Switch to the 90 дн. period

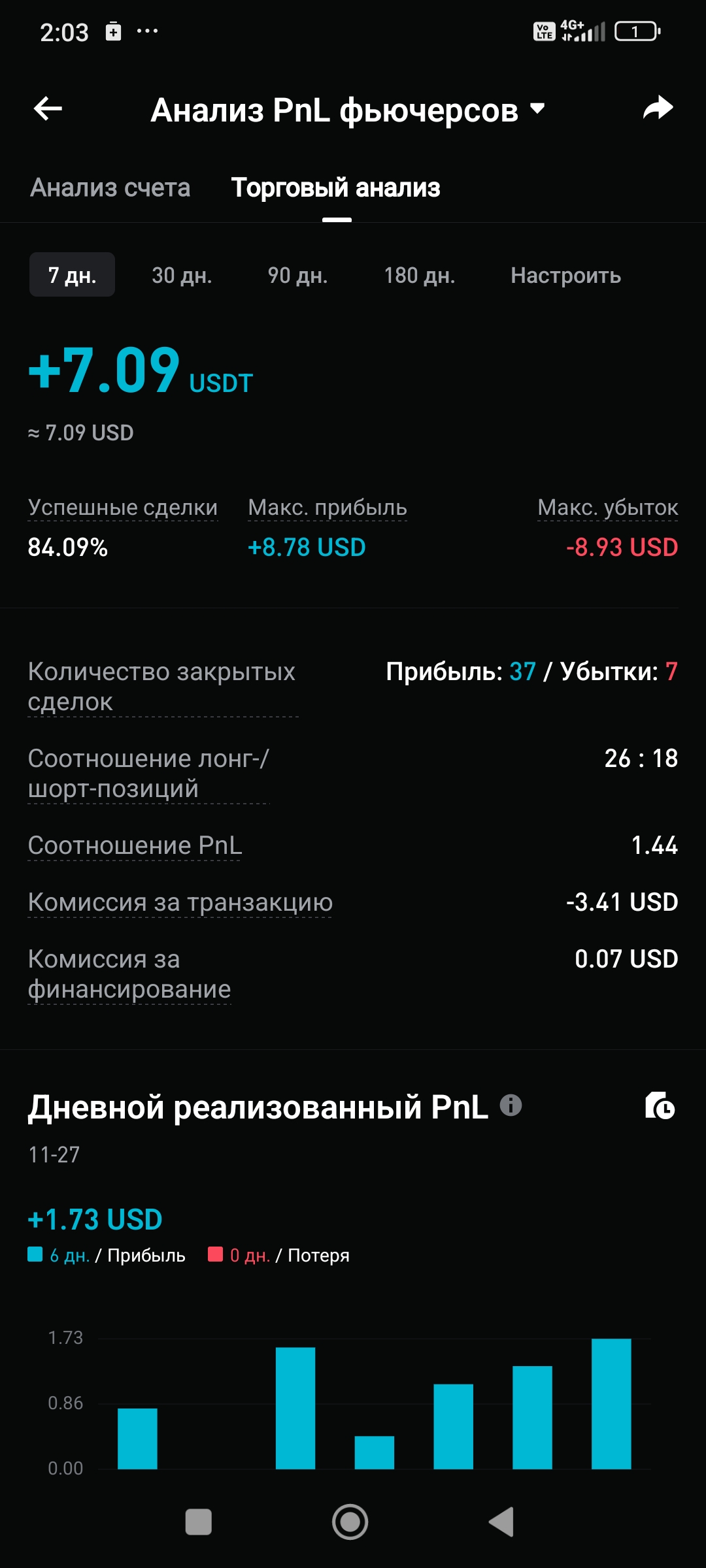click(297, 275)
